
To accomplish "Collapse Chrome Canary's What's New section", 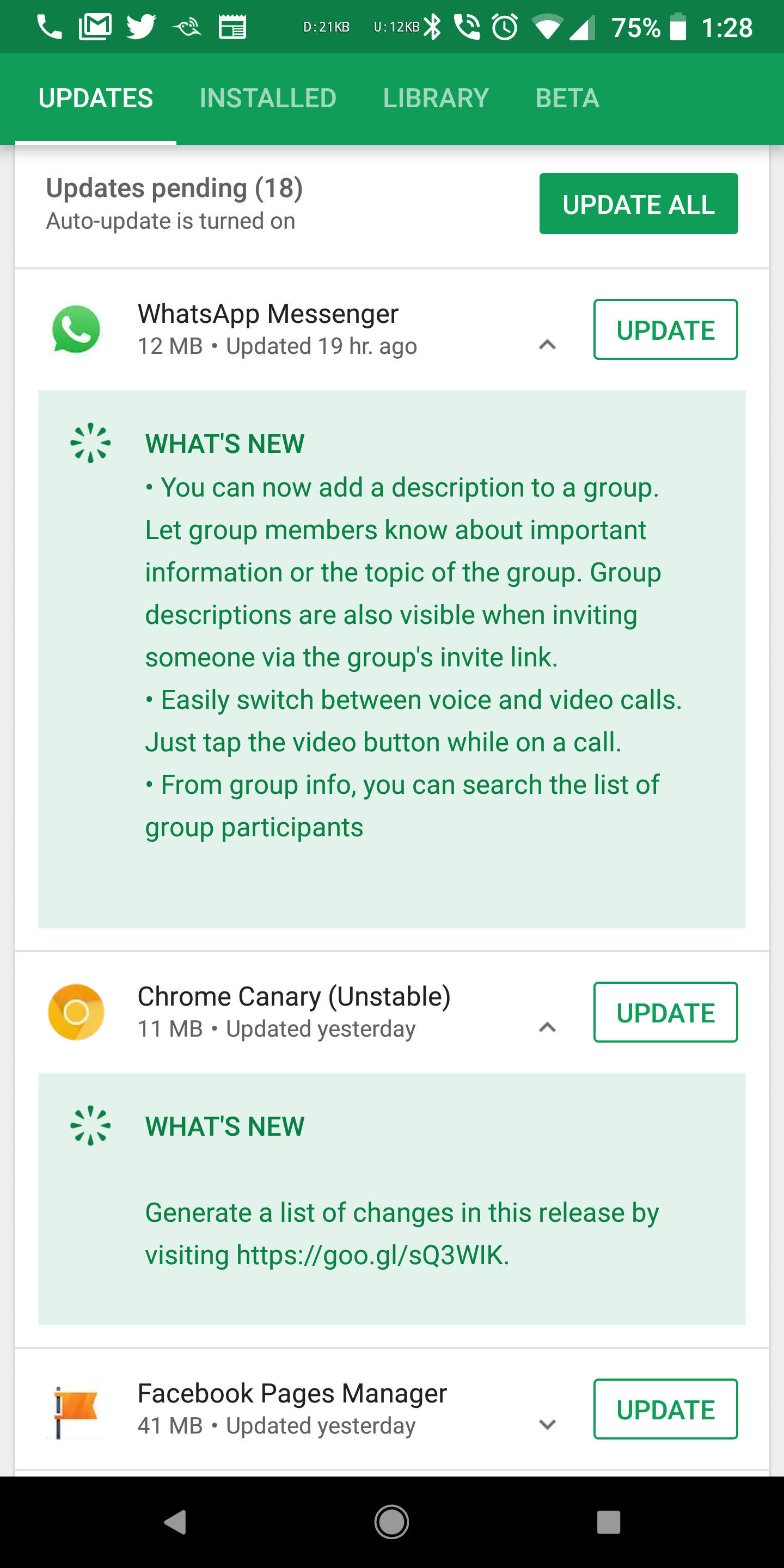I will (x=547, y=1028).
